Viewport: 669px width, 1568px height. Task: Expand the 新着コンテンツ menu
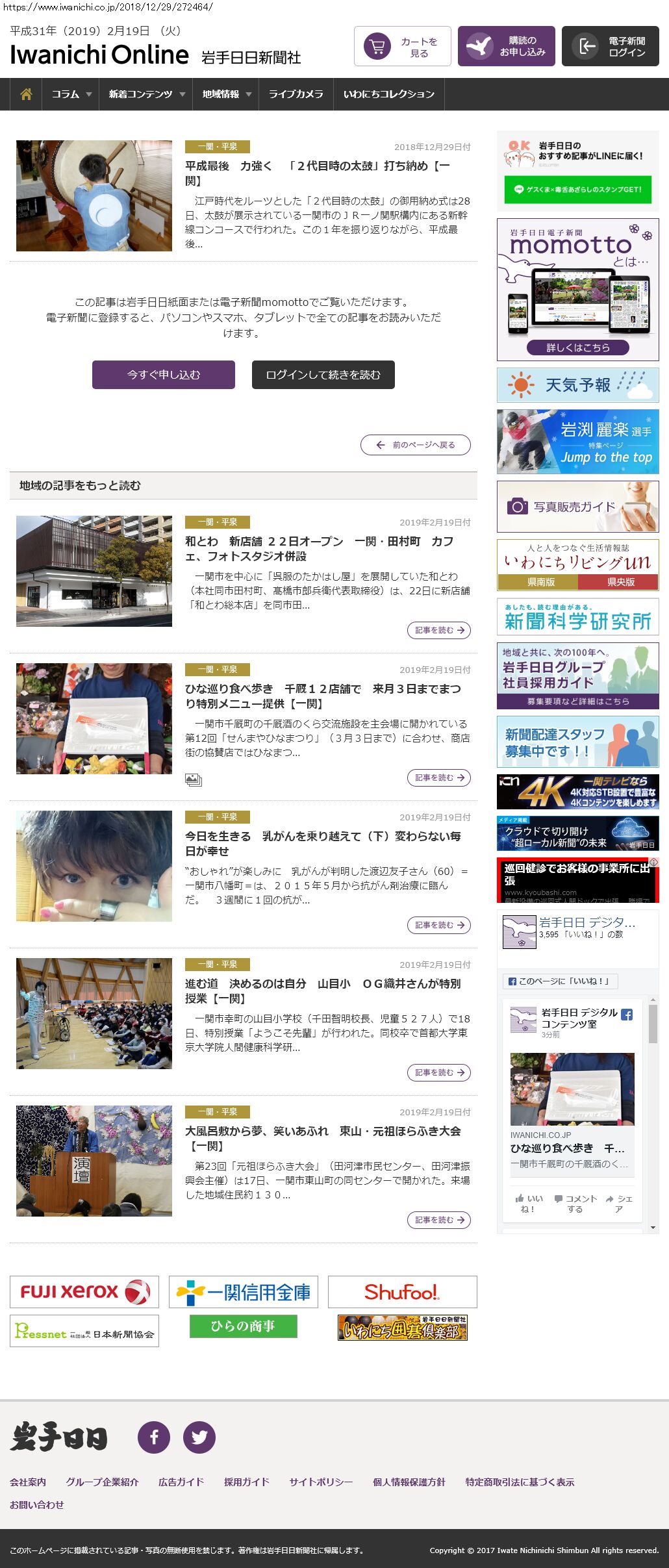coord(146,94)
